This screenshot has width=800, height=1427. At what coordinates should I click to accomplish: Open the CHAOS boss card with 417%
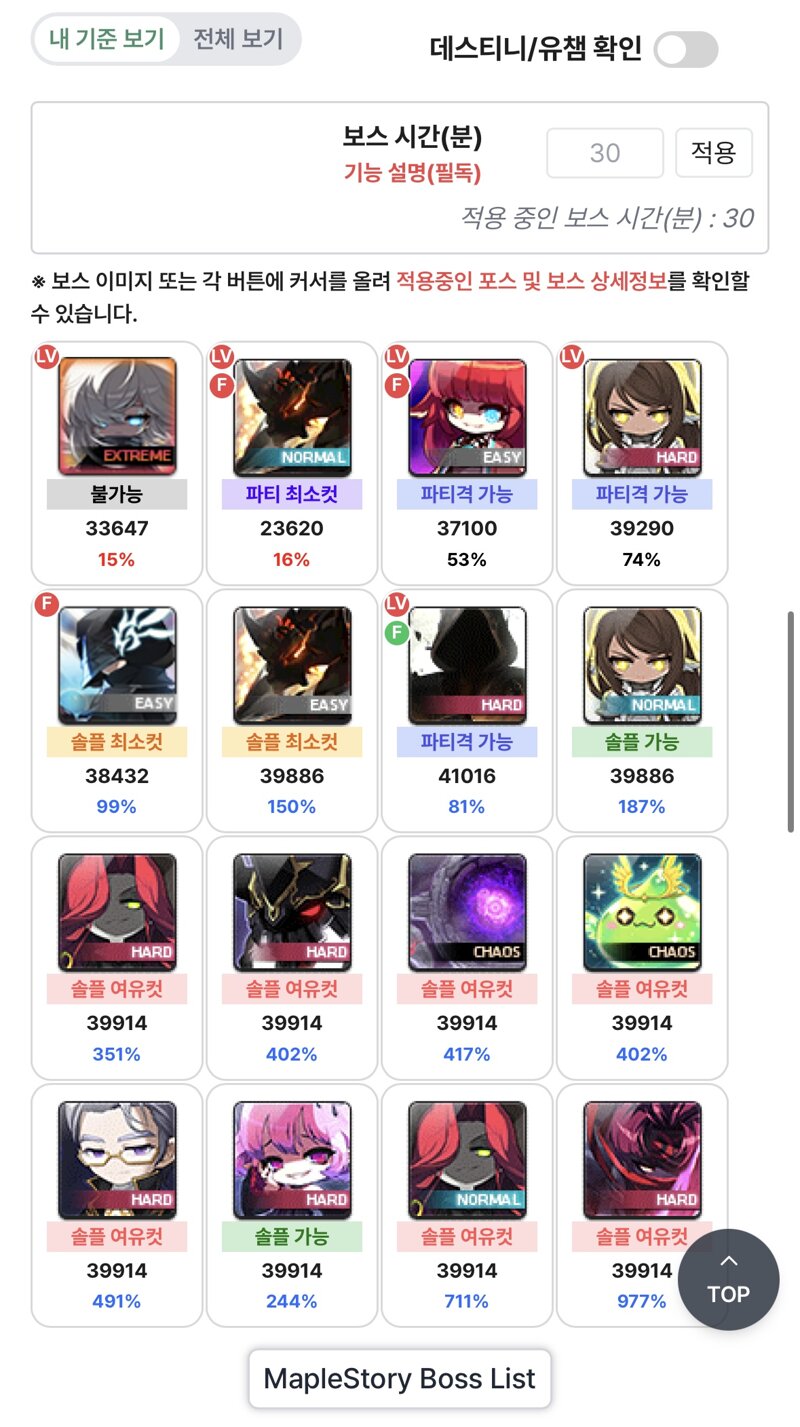[467, 958]
